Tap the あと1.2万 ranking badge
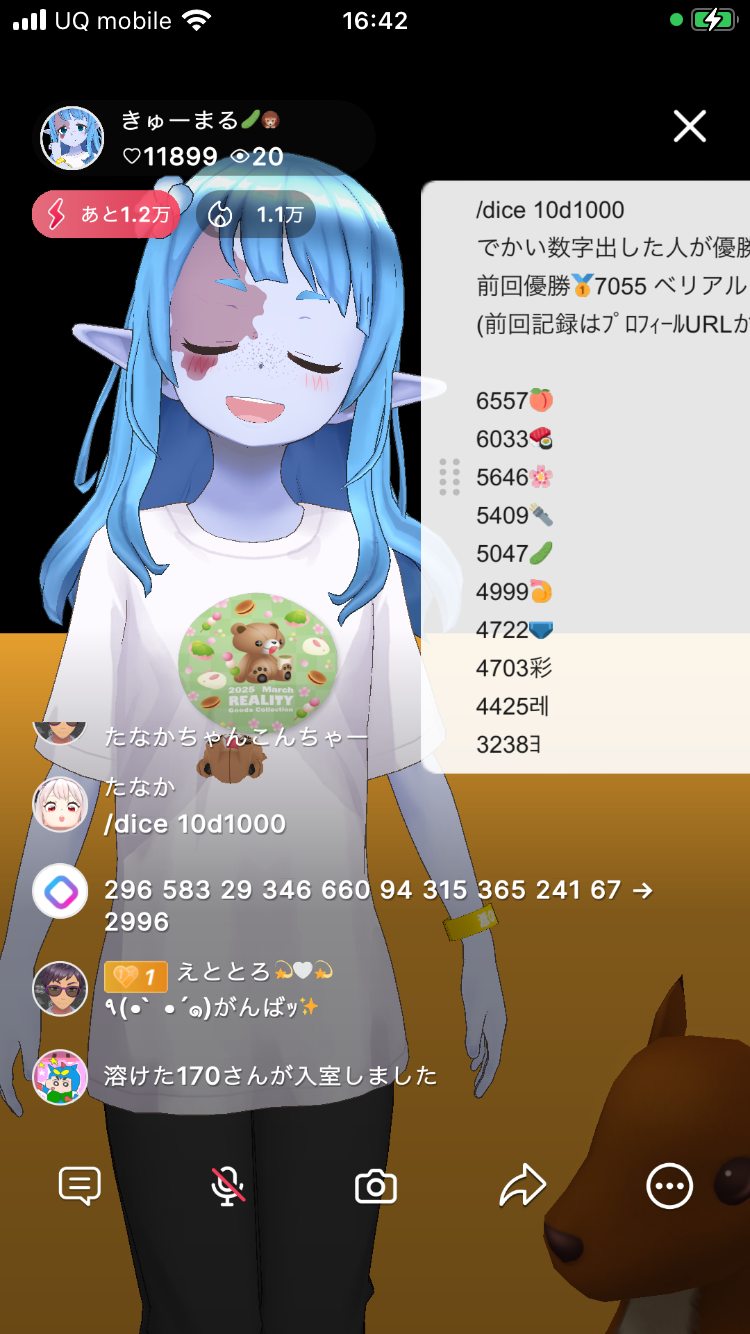750x1334 pixels. tap(106, 214)
